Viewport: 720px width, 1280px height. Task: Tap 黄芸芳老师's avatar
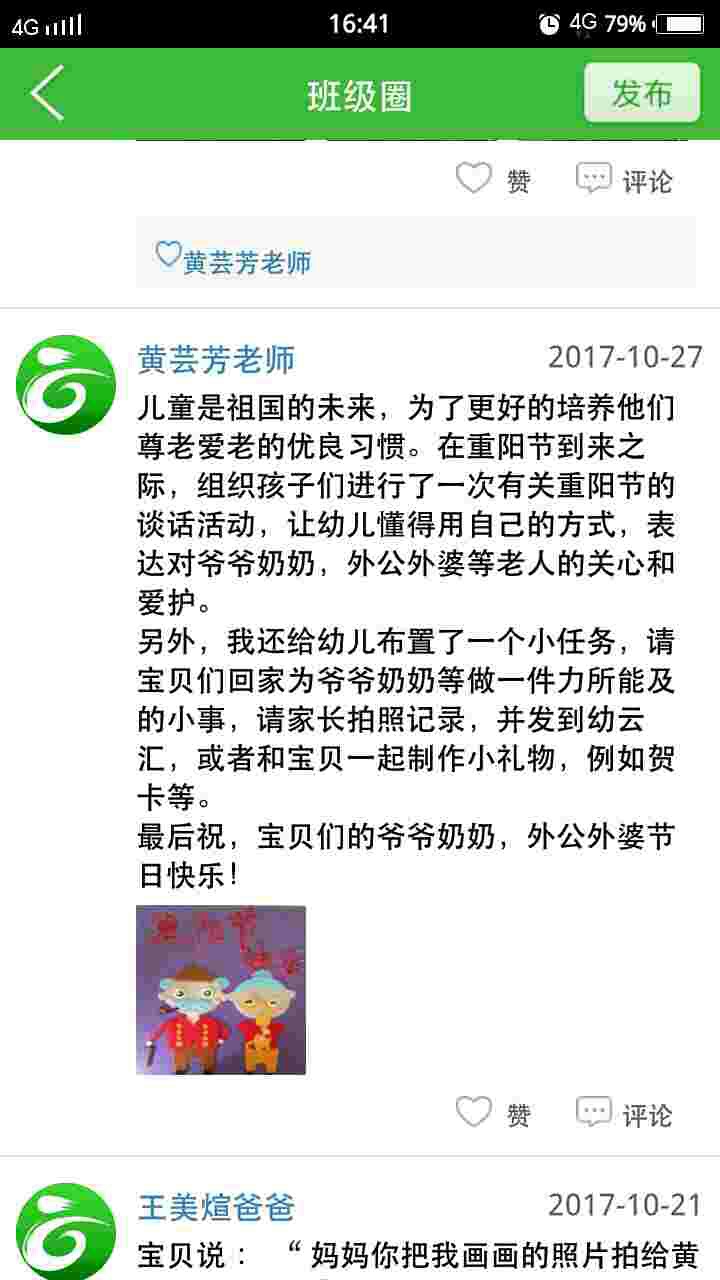click(x=67, y=385)
